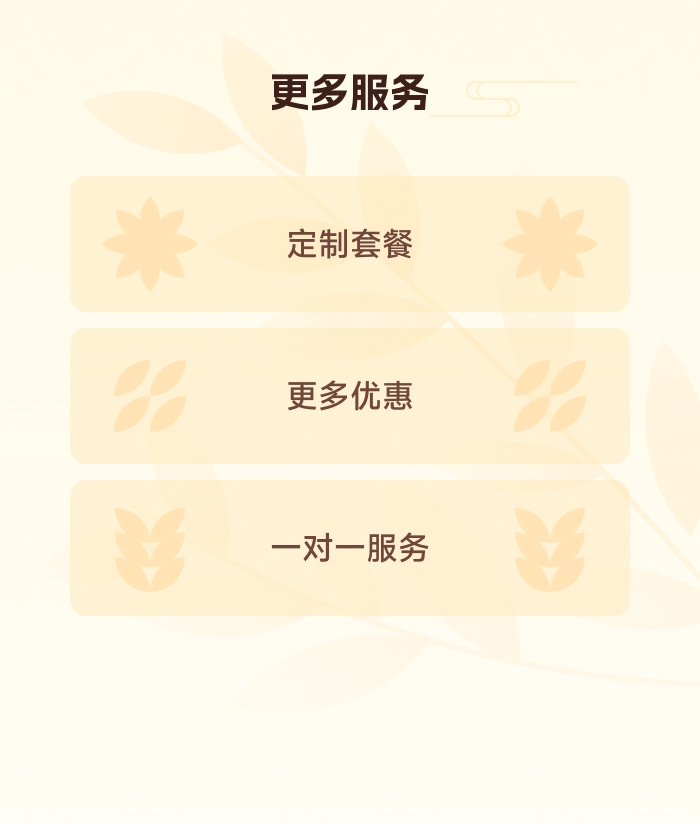
Task: Choose the 一对一服务 option
Action: tap(350, 548)
